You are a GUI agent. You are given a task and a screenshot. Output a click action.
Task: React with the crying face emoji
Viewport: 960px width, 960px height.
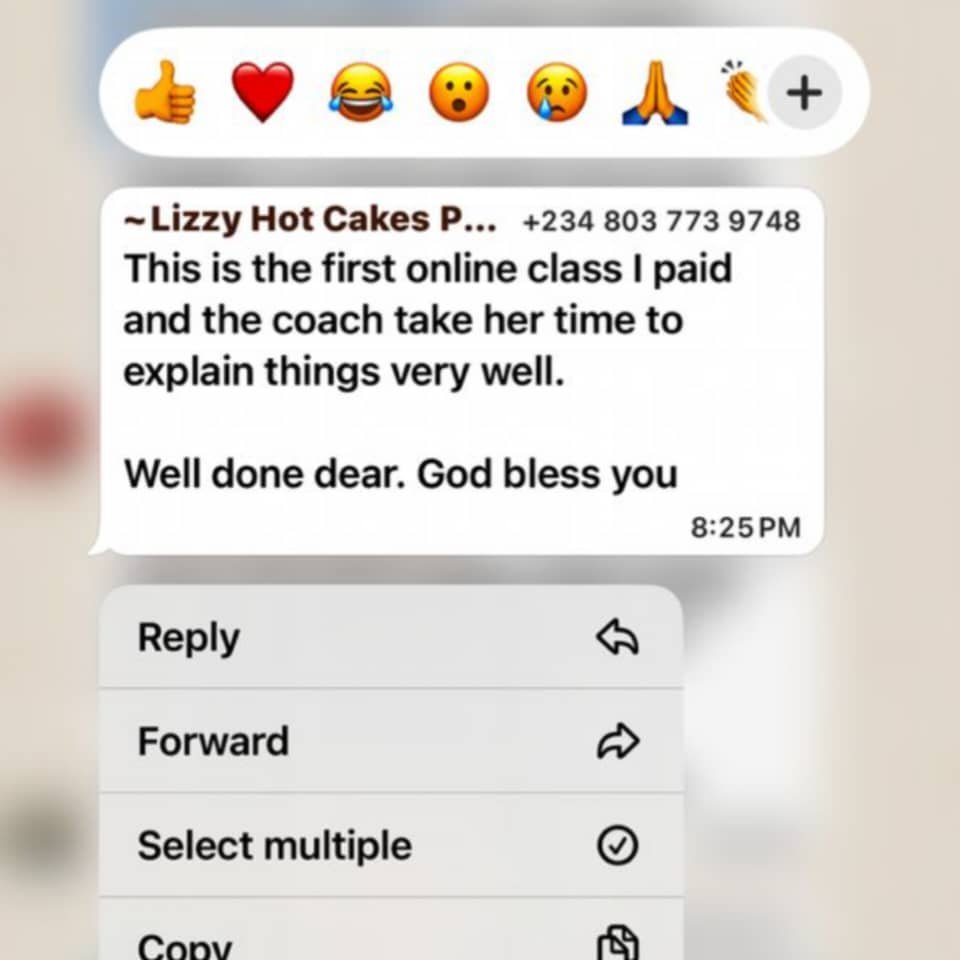click(558, 93)
